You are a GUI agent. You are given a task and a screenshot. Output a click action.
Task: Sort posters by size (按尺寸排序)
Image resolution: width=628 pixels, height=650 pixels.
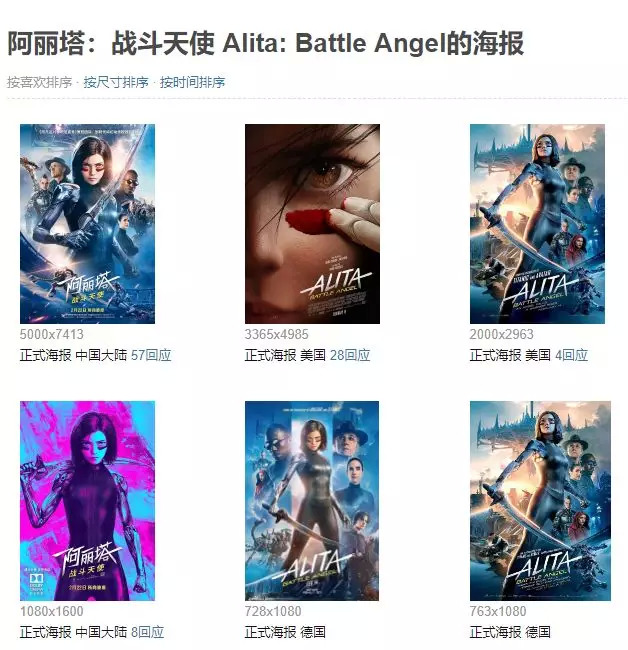(x=116, y=82)
